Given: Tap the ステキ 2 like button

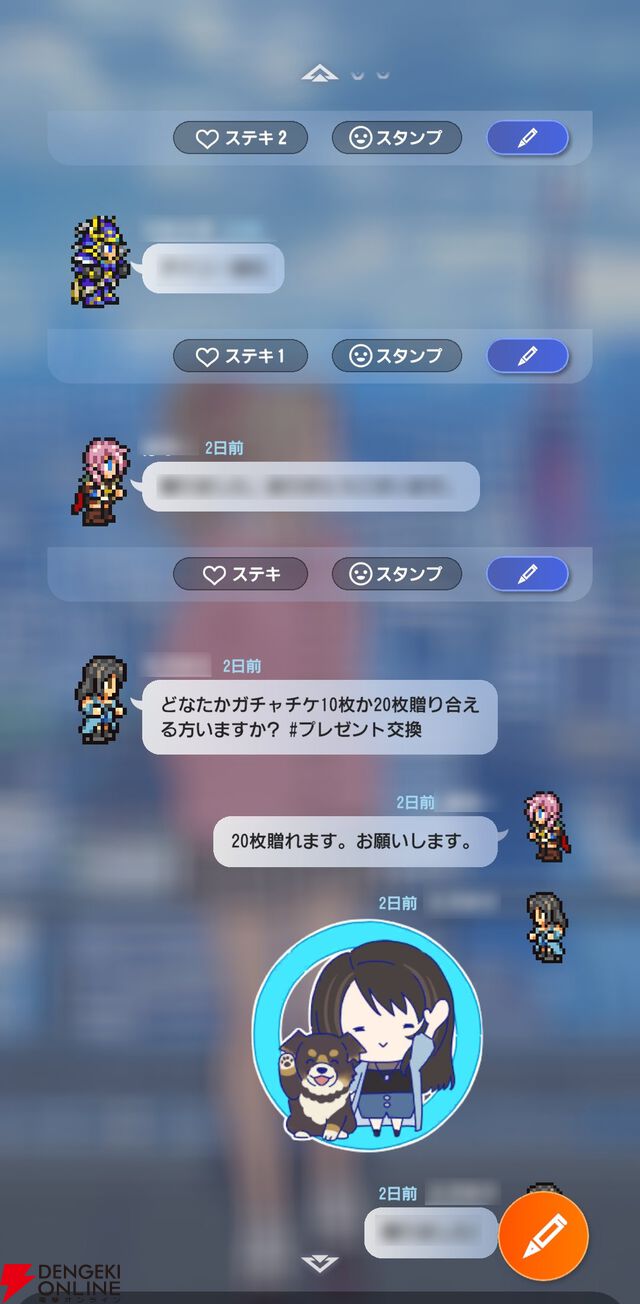Looking at the screenshot, I should pyautogui.click(x=240, y=138).
